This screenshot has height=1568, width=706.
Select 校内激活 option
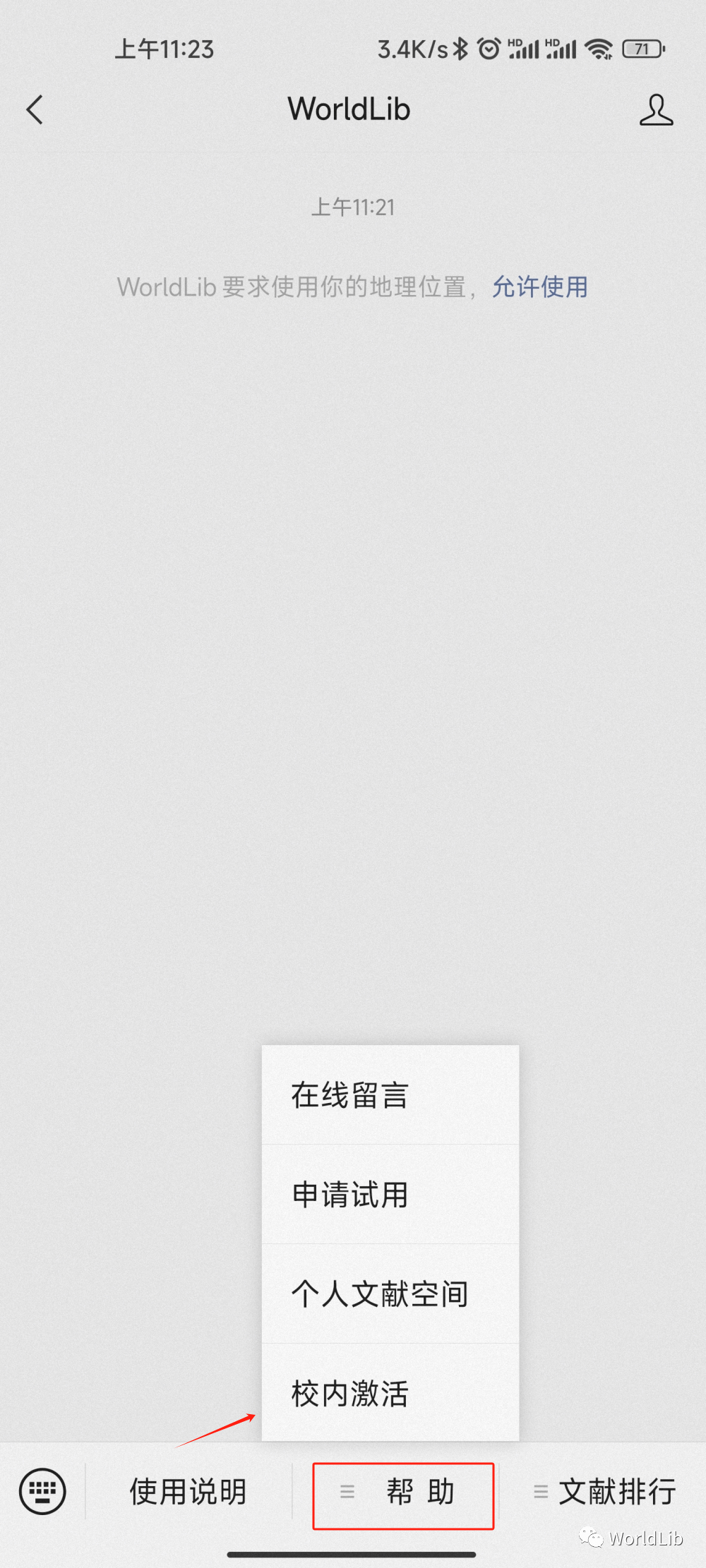pyautogui.click(x=390, y=1393)
